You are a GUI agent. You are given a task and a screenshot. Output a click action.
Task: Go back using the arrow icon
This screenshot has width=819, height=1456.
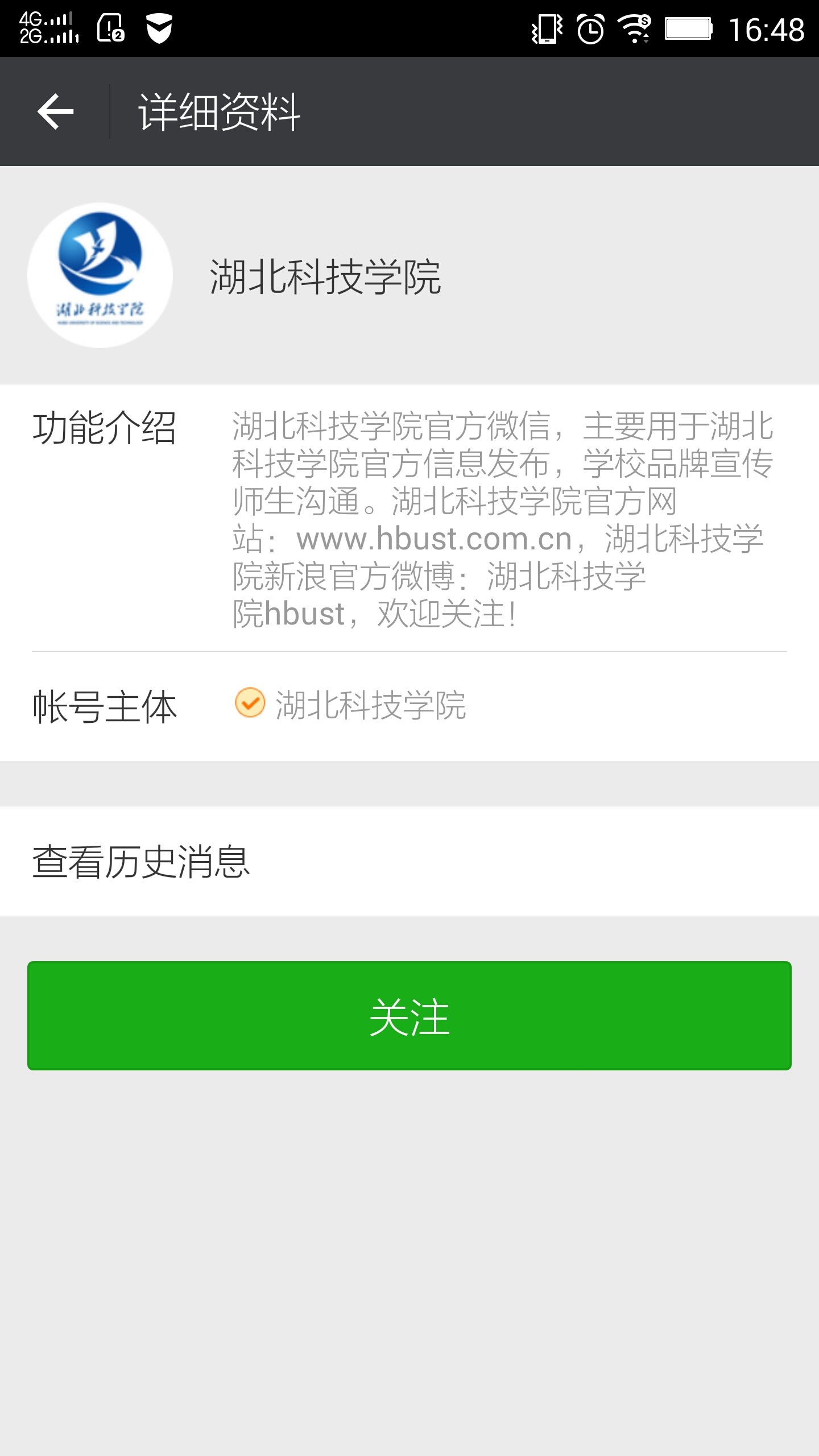coord(55,111)
